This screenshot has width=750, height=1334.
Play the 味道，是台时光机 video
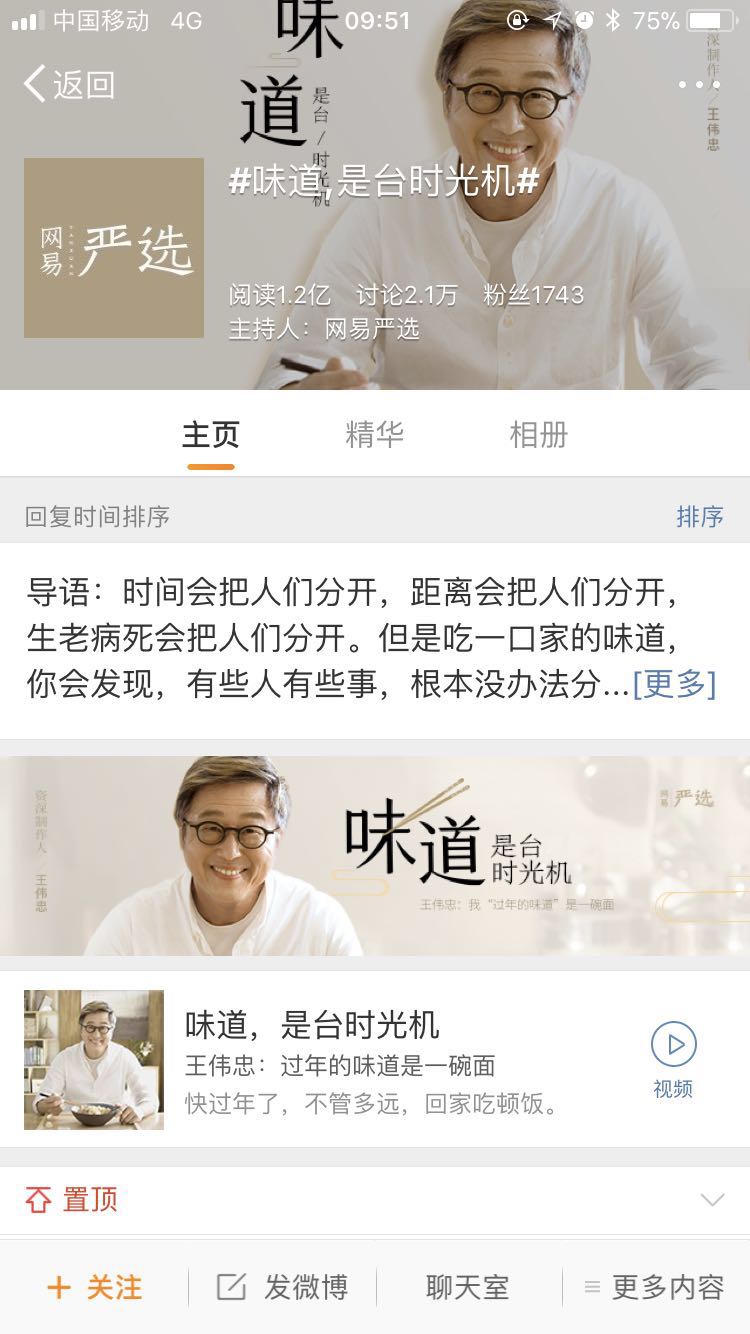click(x=673, y=1058)
